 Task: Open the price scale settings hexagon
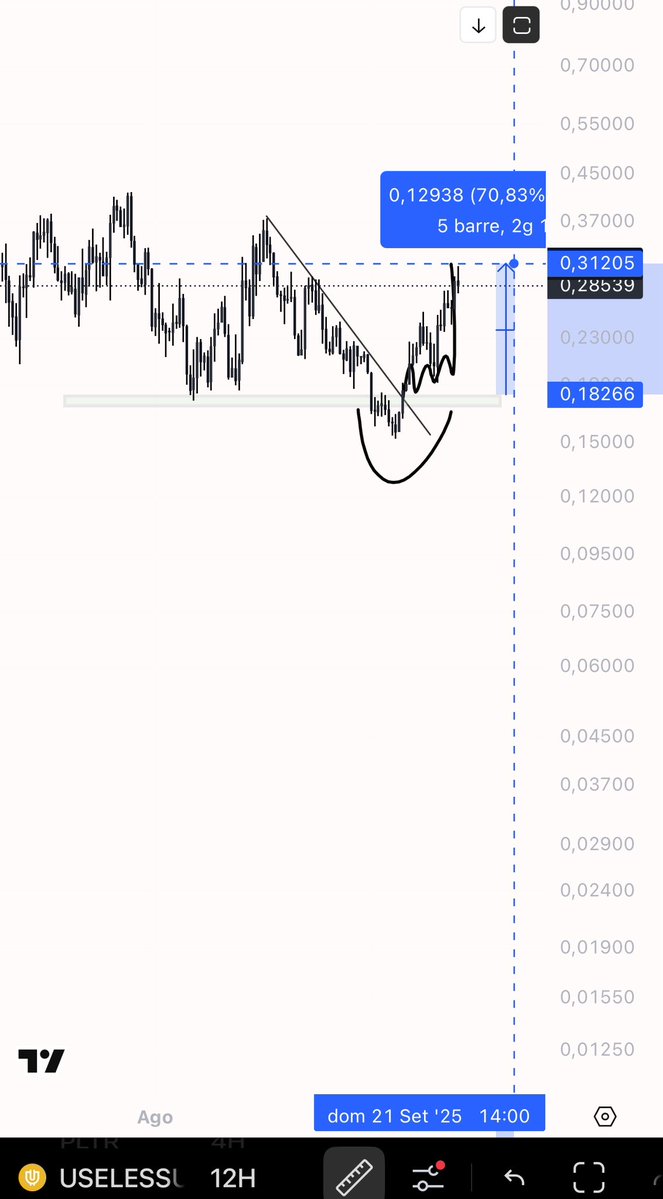604,1117
